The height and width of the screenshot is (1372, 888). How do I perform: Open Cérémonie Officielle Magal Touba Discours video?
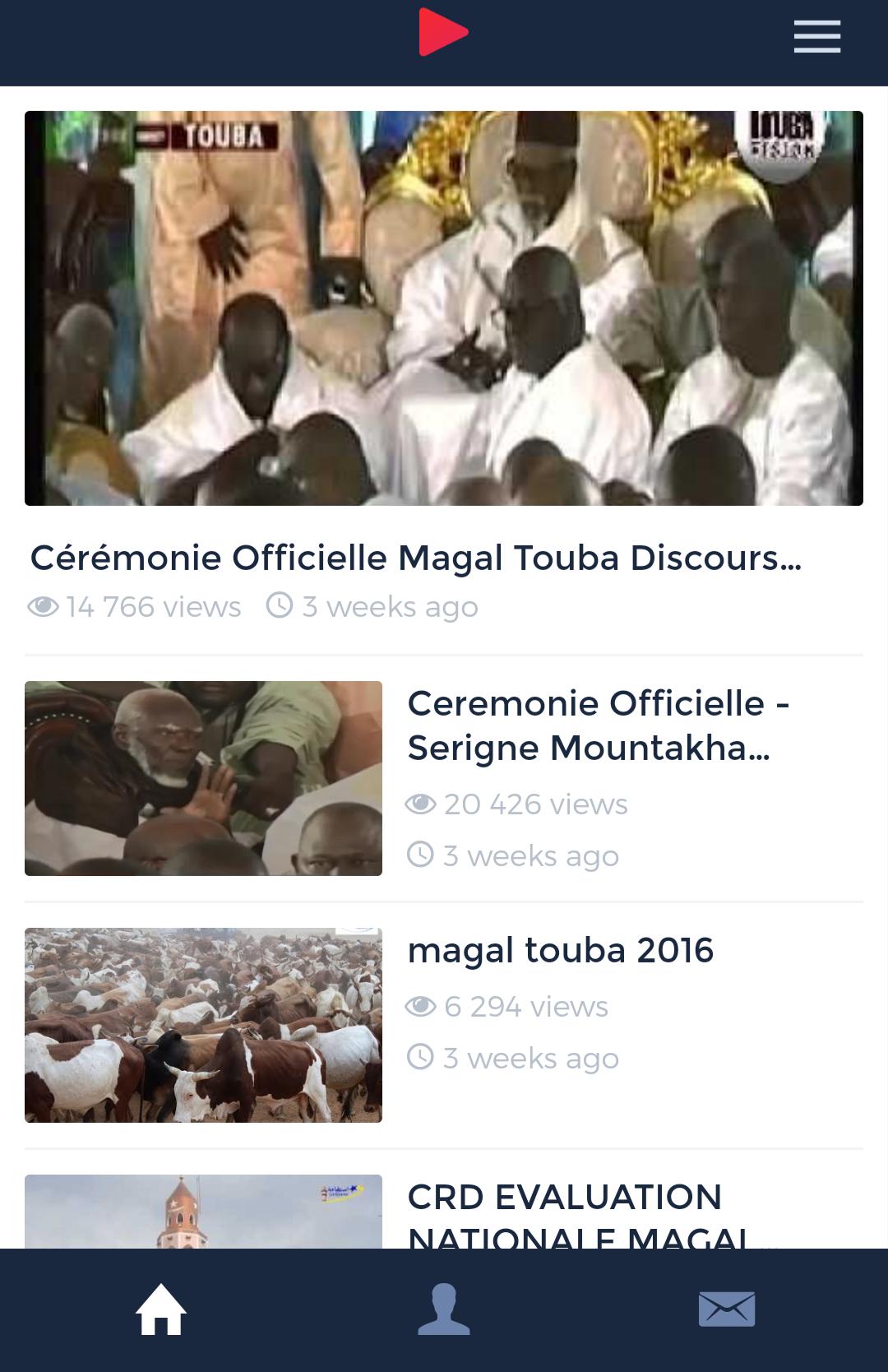[444, 308]
